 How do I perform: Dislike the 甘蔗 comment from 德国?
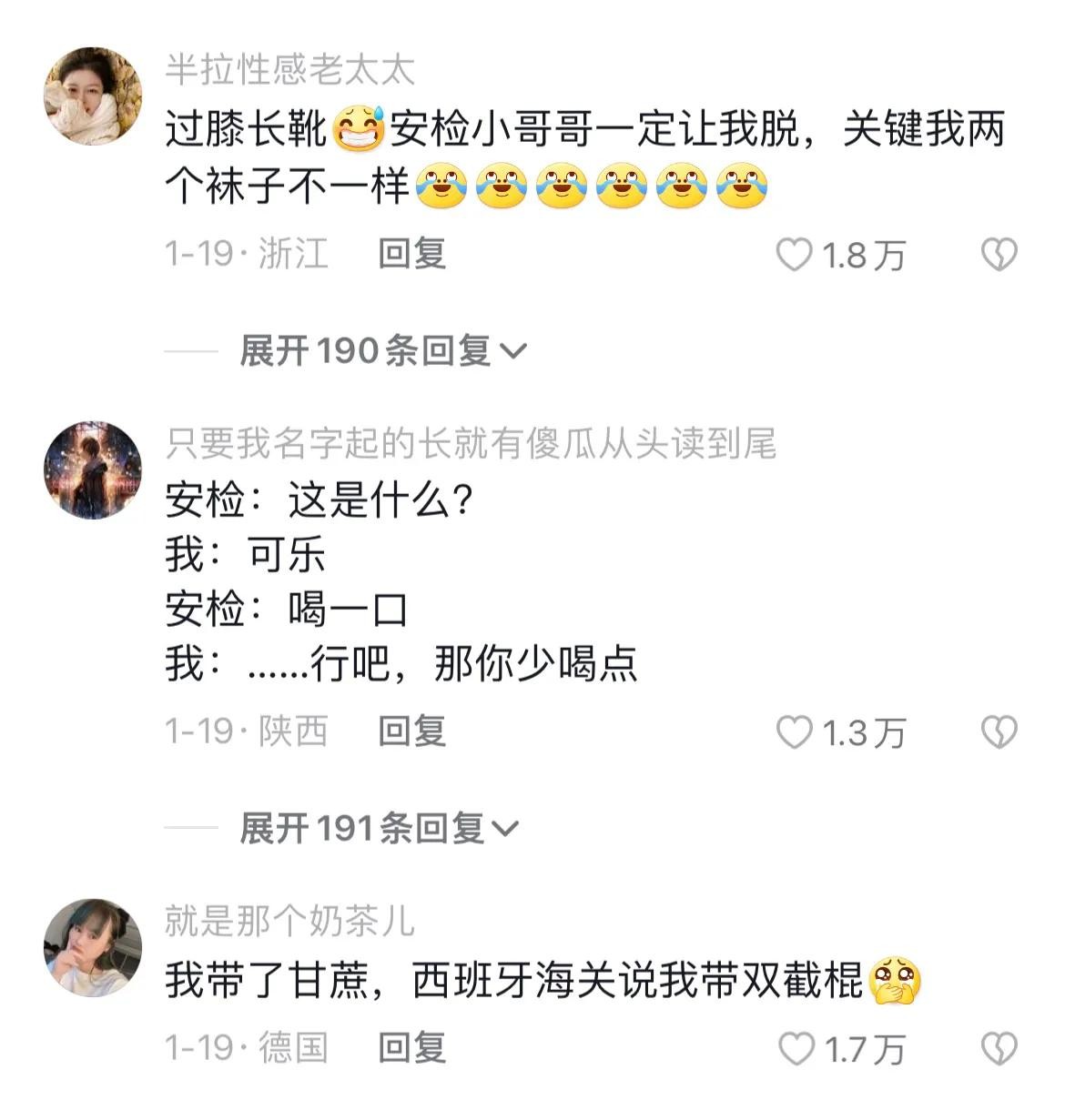999,1049
